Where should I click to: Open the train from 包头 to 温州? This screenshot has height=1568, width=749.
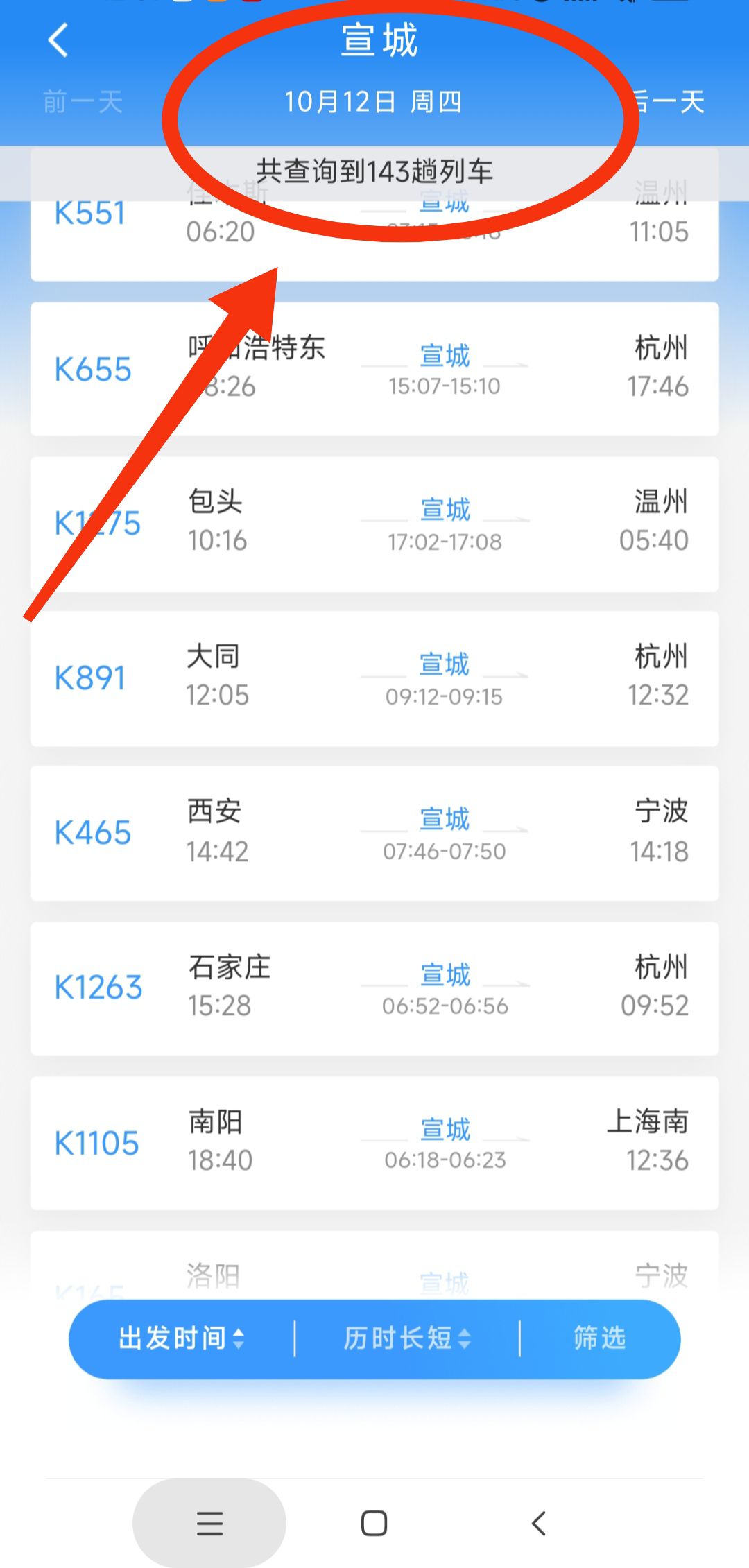tap(374, 524)
